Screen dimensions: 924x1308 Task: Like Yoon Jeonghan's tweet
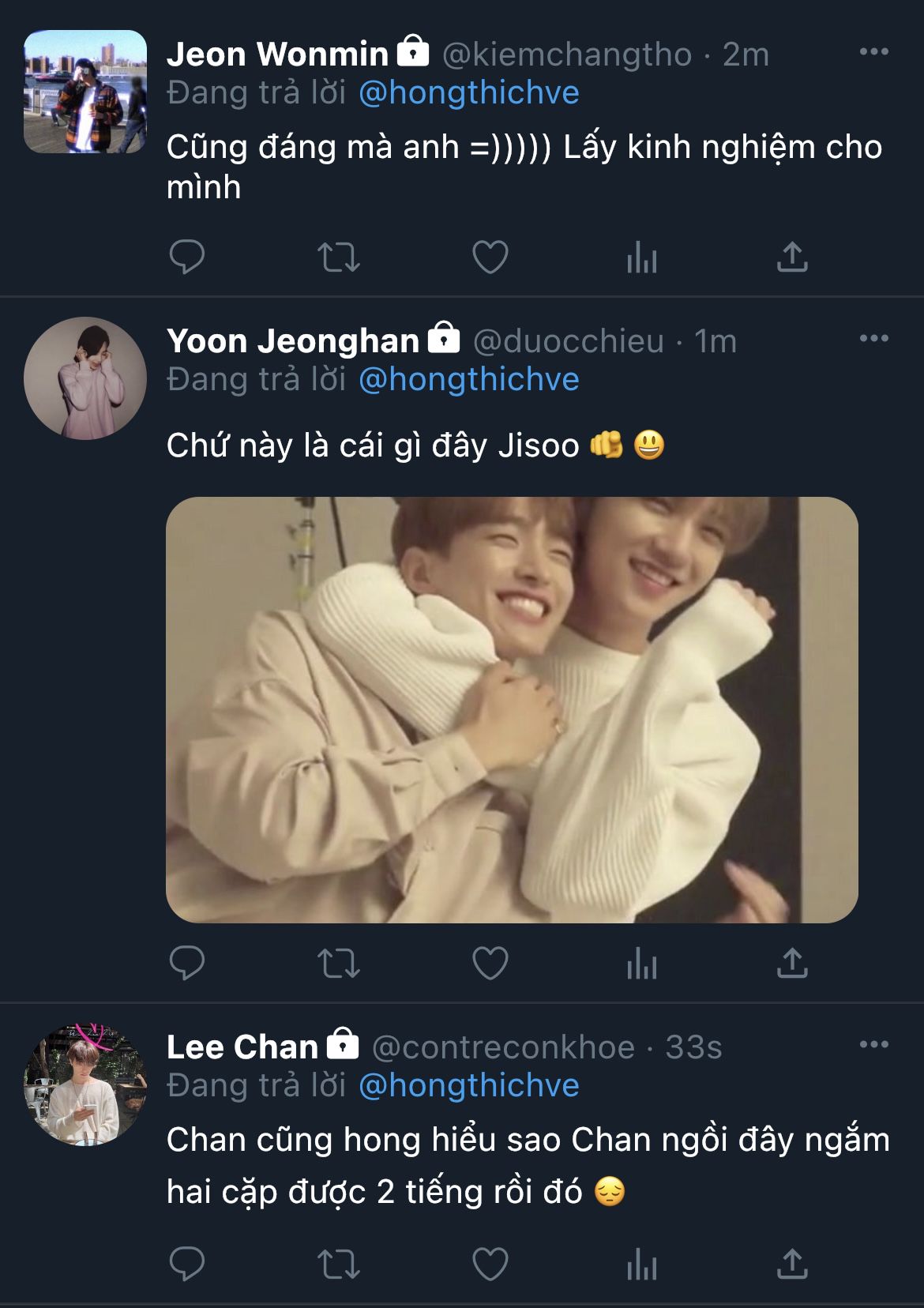490,963
